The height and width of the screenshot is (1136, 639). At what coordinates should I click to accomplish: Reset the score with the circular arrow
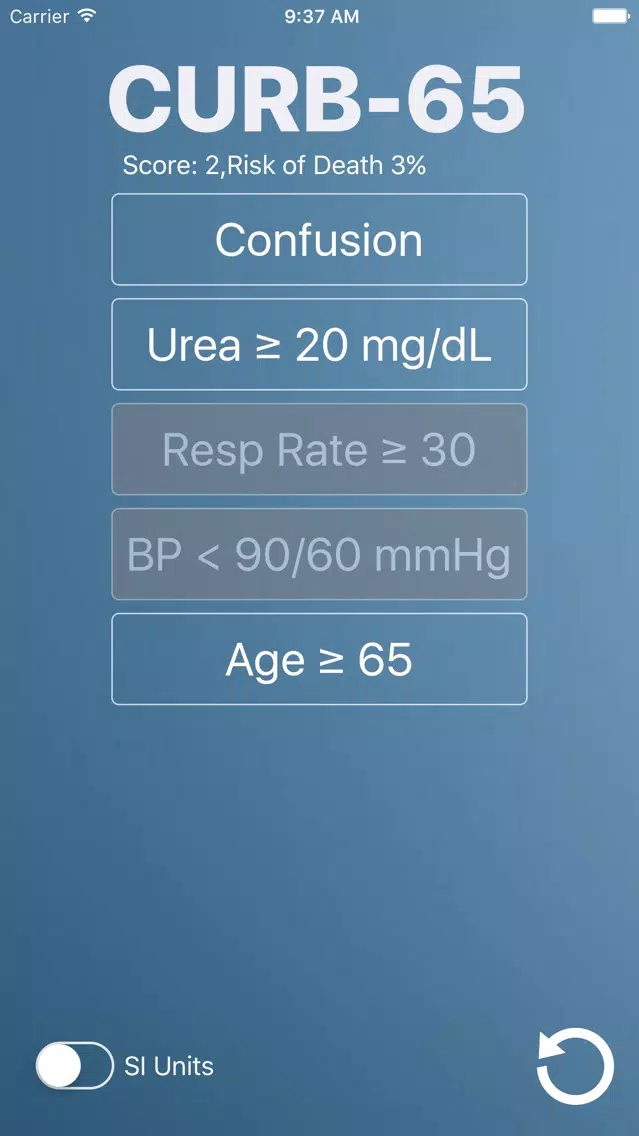pos(575,1066)
